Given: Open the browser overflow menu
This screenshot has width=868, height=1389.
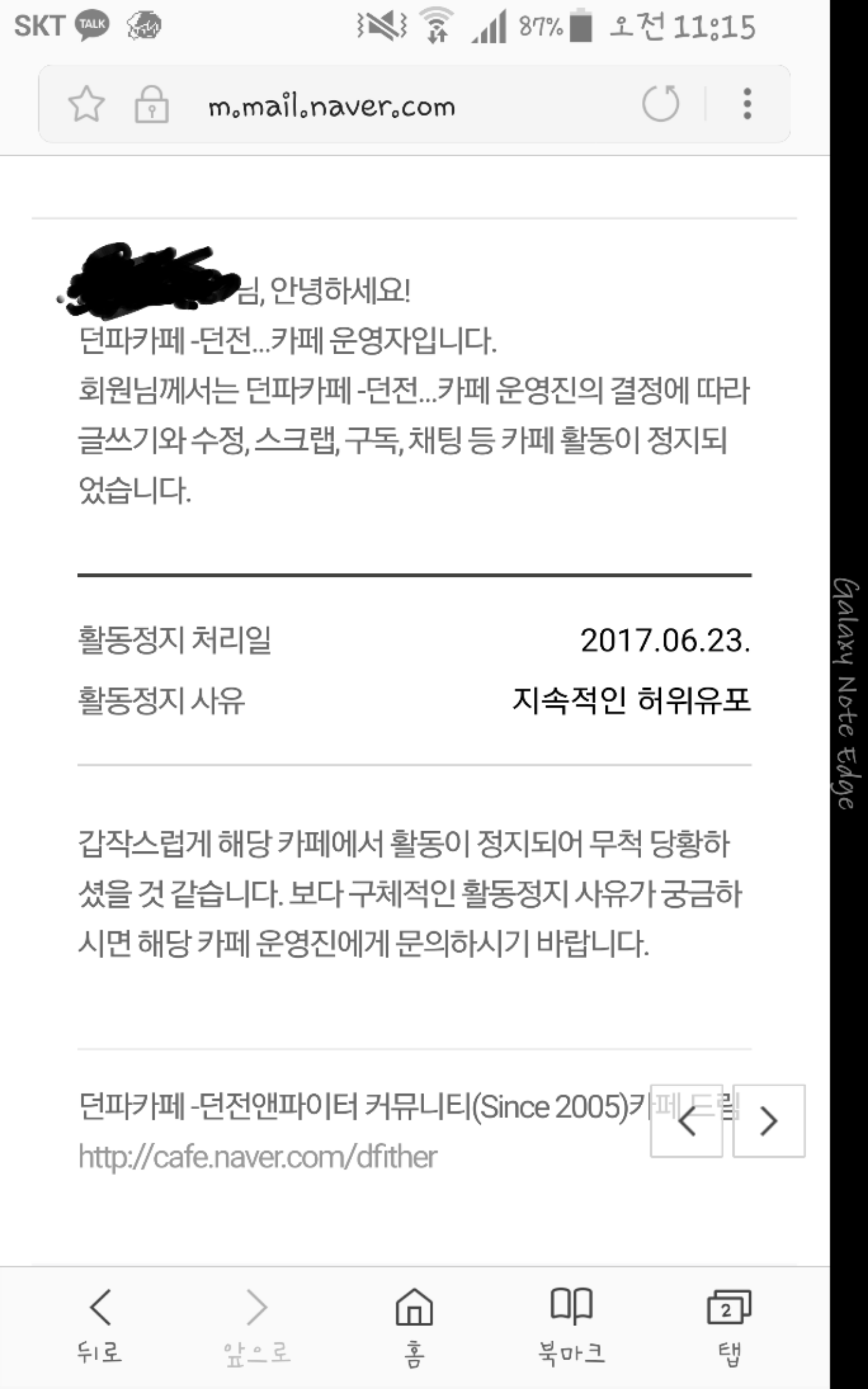Looking at the screenshot, I should [x=747, y=104].
